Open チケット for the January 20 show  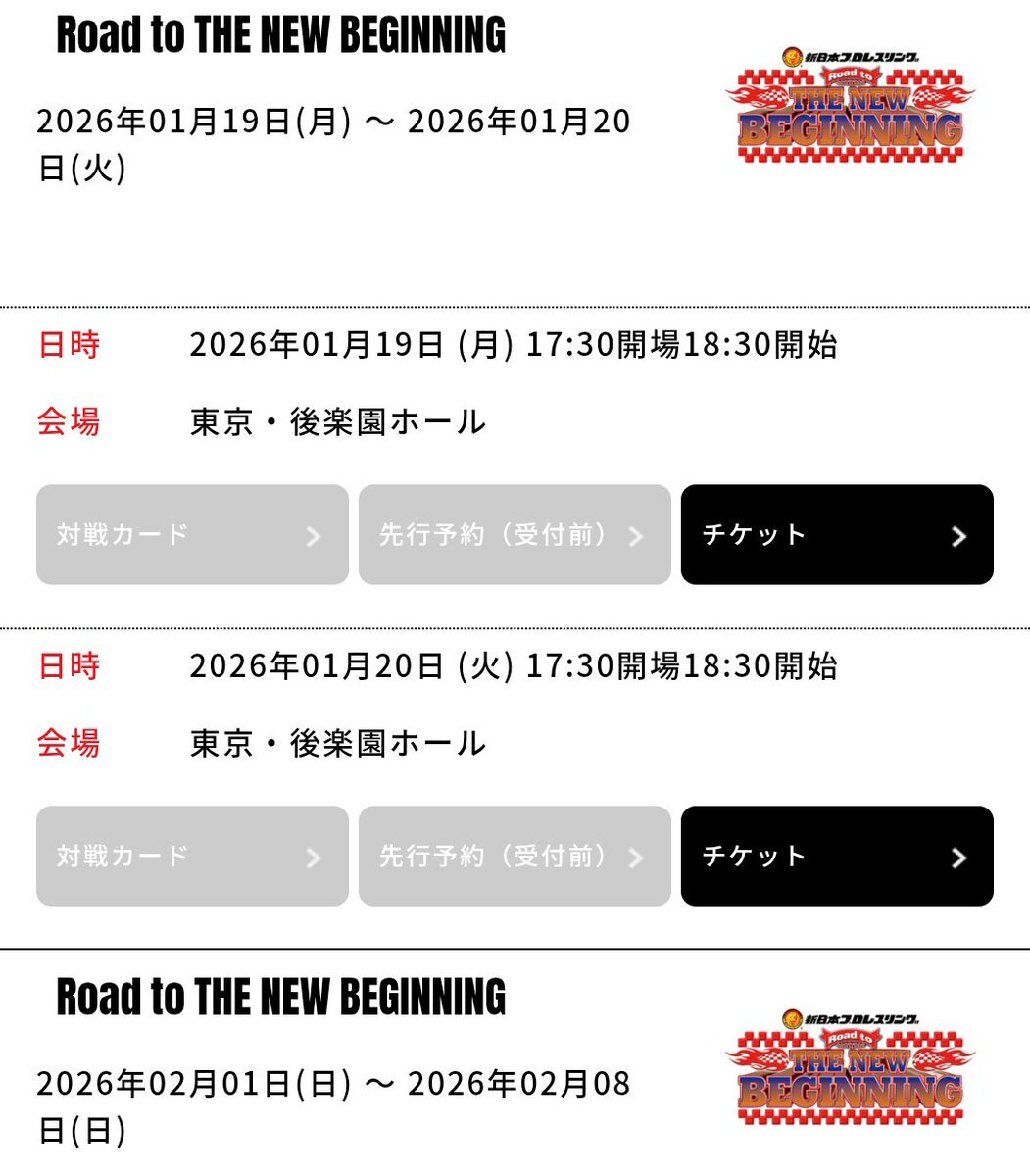point(836,856)
